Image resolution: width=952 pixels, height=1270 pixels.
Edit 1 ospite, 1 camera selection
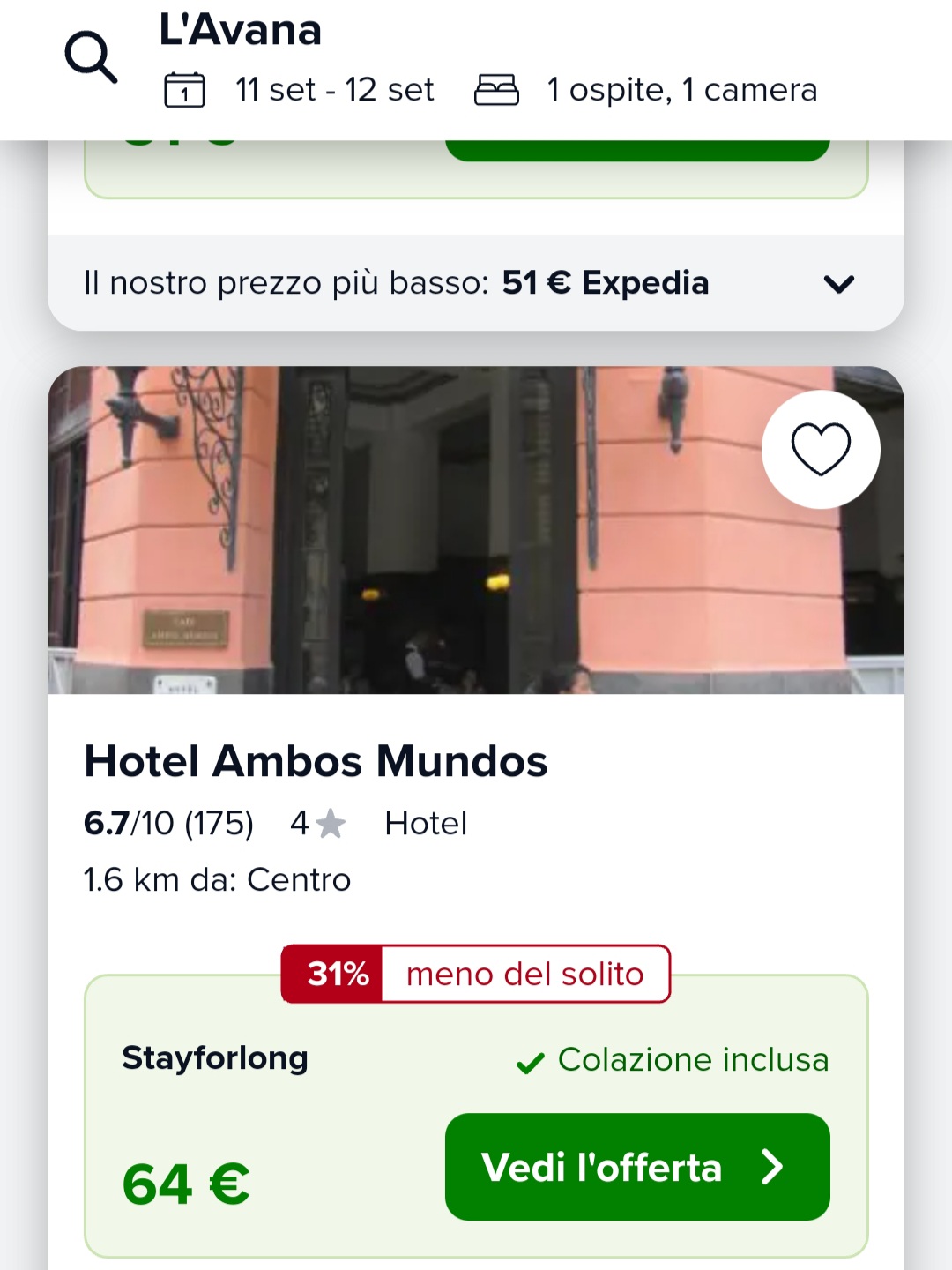pos(681,90)
